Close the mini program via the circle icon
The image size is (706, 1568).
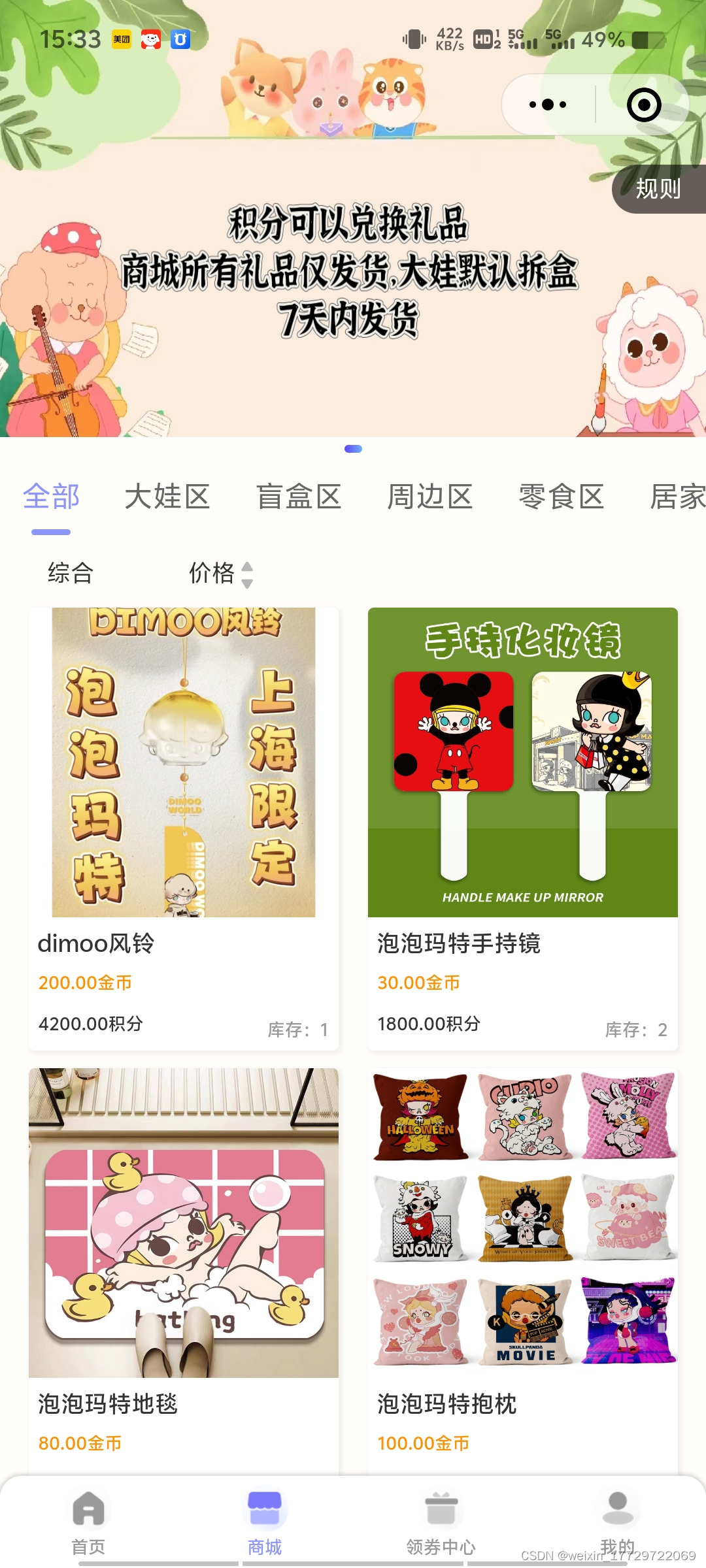point(644,105)
